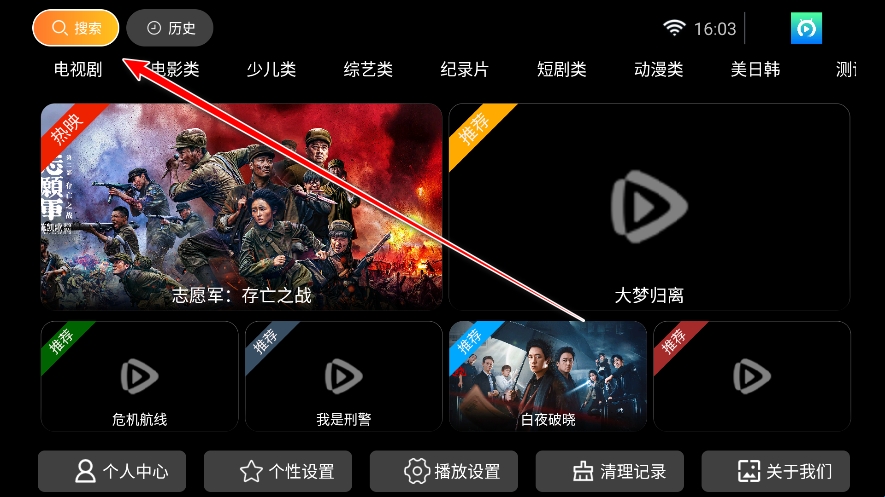Select the 短剧类 tab

pos(561,69)
